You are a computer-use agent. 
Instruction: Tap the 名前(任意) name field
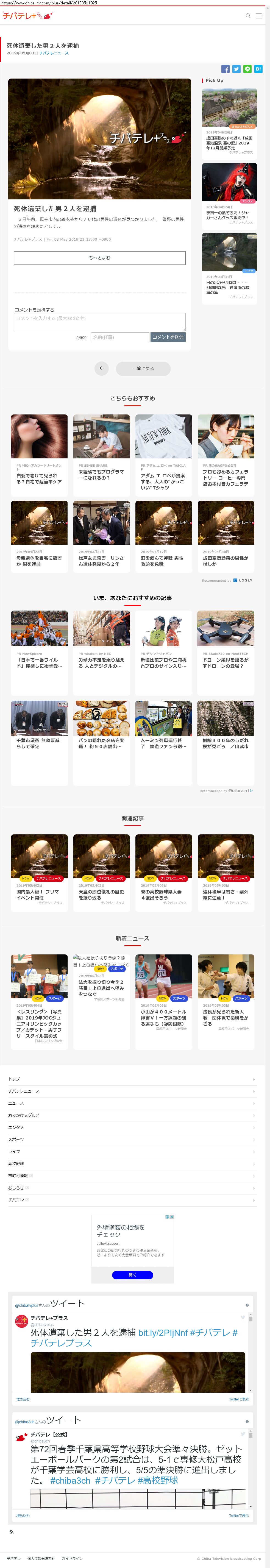tap(119, 337)
